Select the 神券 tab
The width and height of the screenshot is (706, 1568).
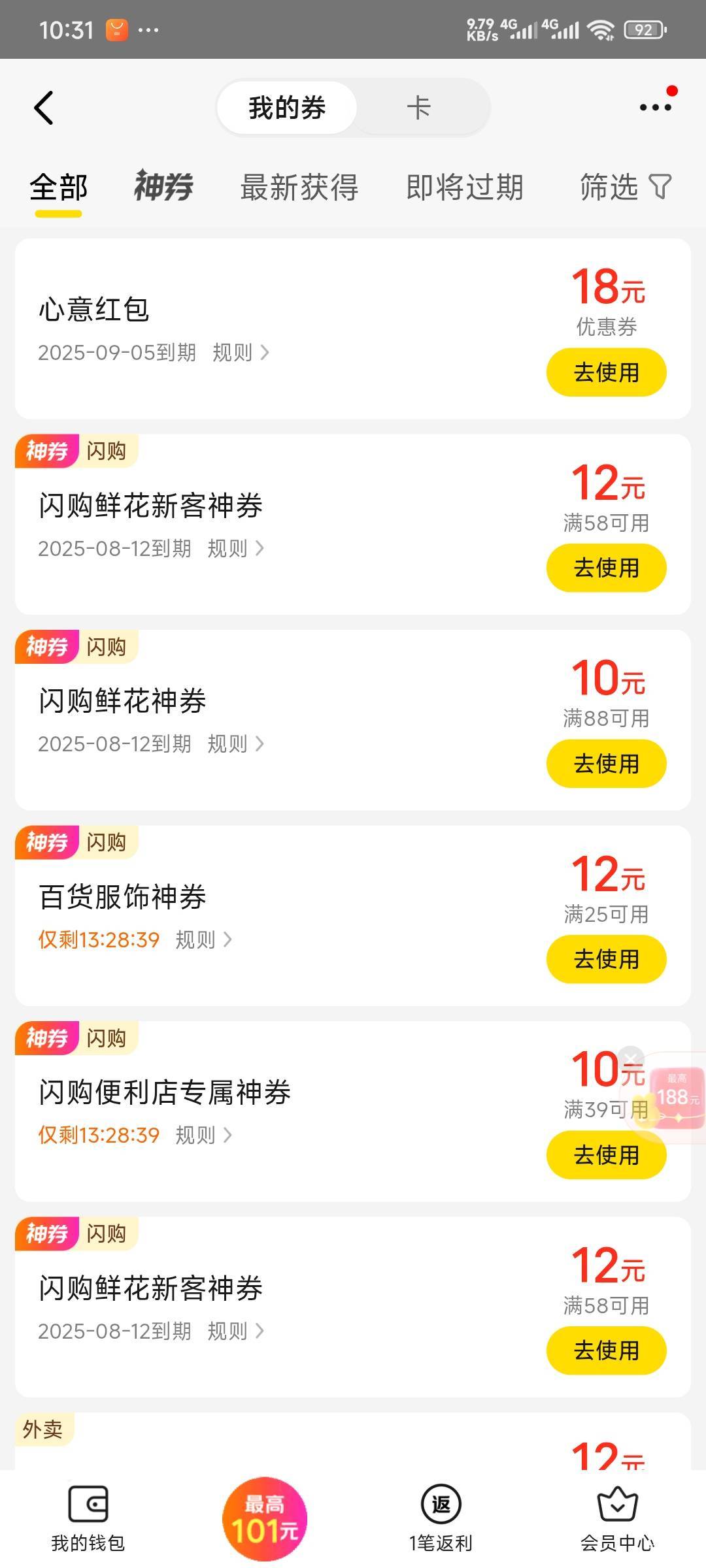[x=163, y=187]
